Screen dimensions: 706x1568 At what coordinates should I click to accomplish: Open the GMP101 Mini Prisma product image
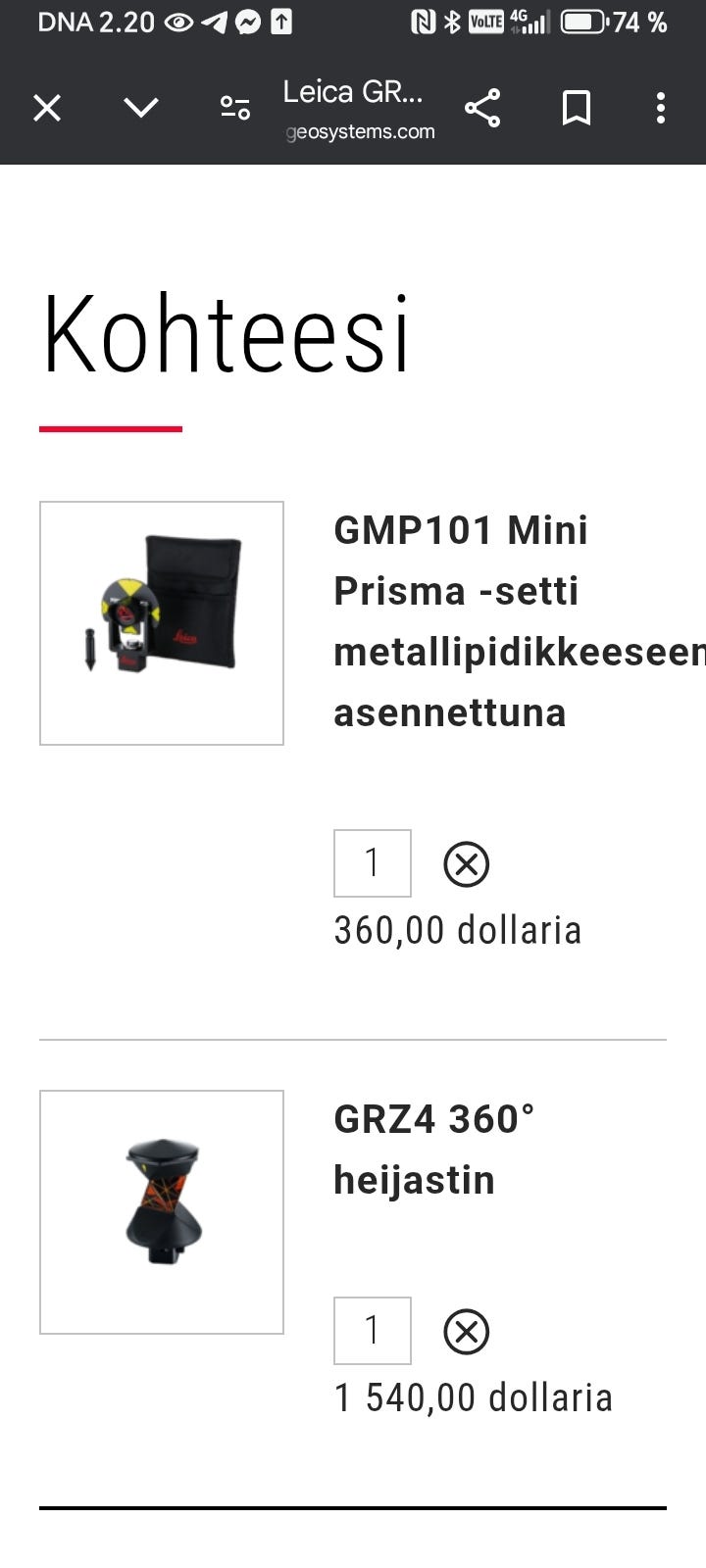coord(162,623)
